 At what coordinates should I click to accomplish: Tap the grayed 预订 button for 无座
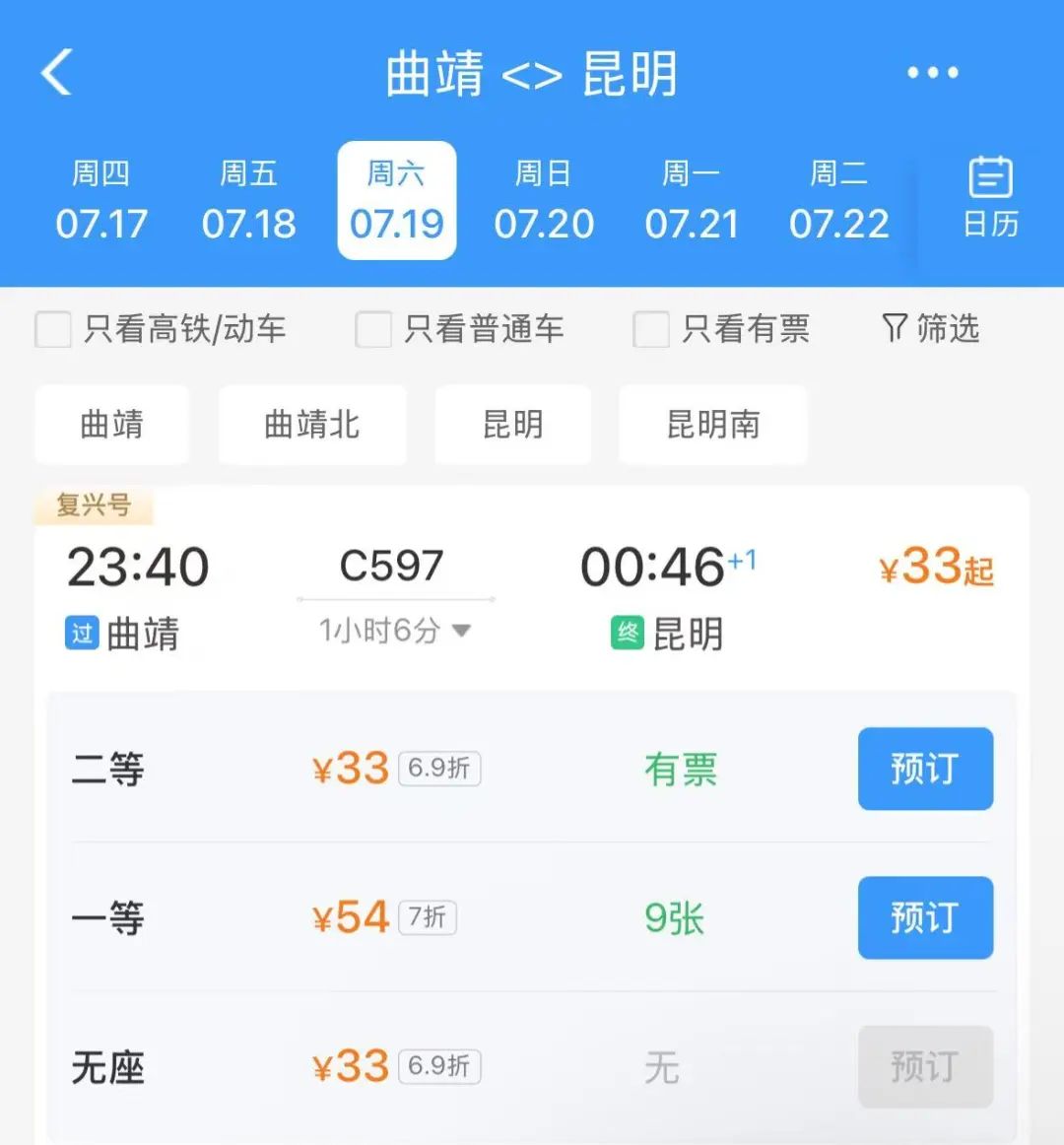coord(925,1067)
